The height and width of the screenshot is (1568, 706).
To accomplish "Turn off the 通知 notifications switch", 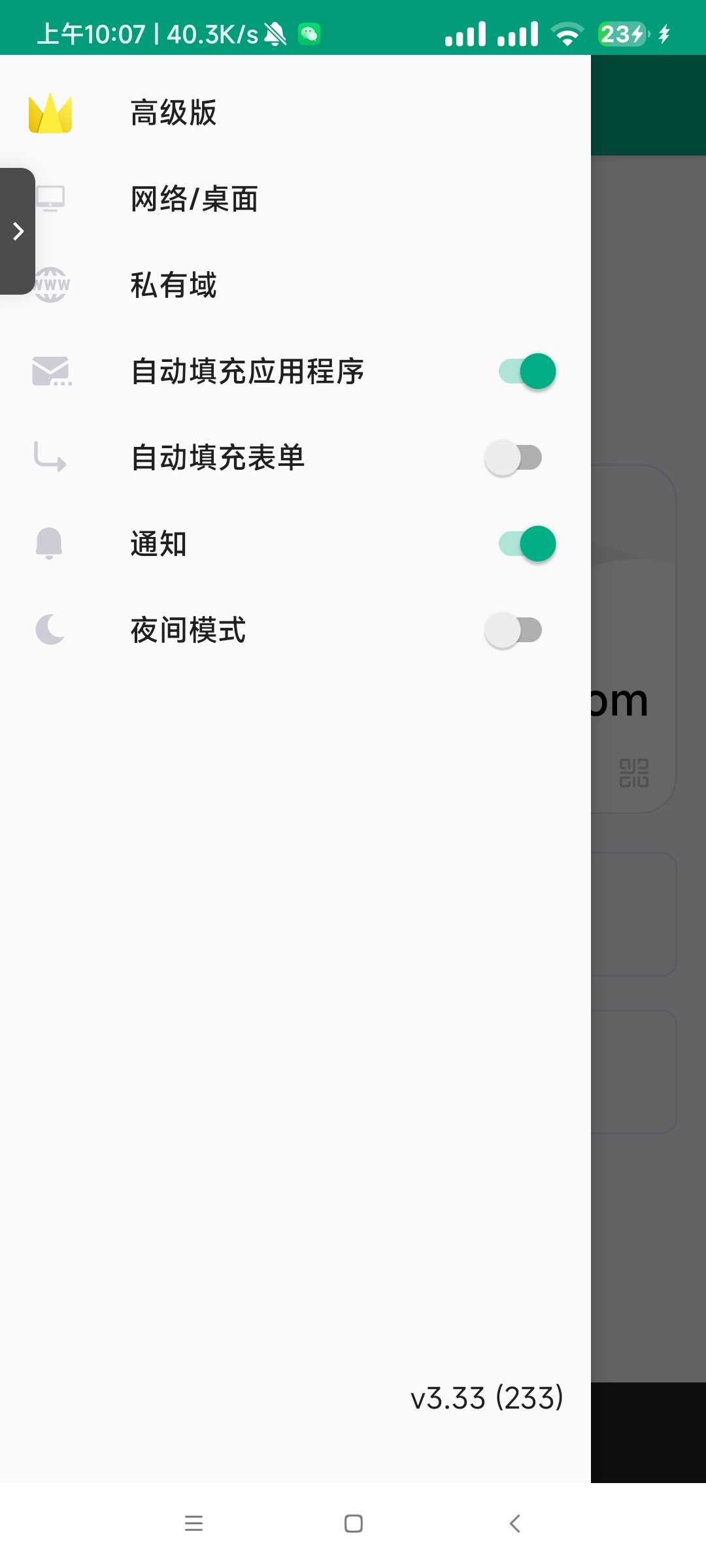I will pos(527,544).
